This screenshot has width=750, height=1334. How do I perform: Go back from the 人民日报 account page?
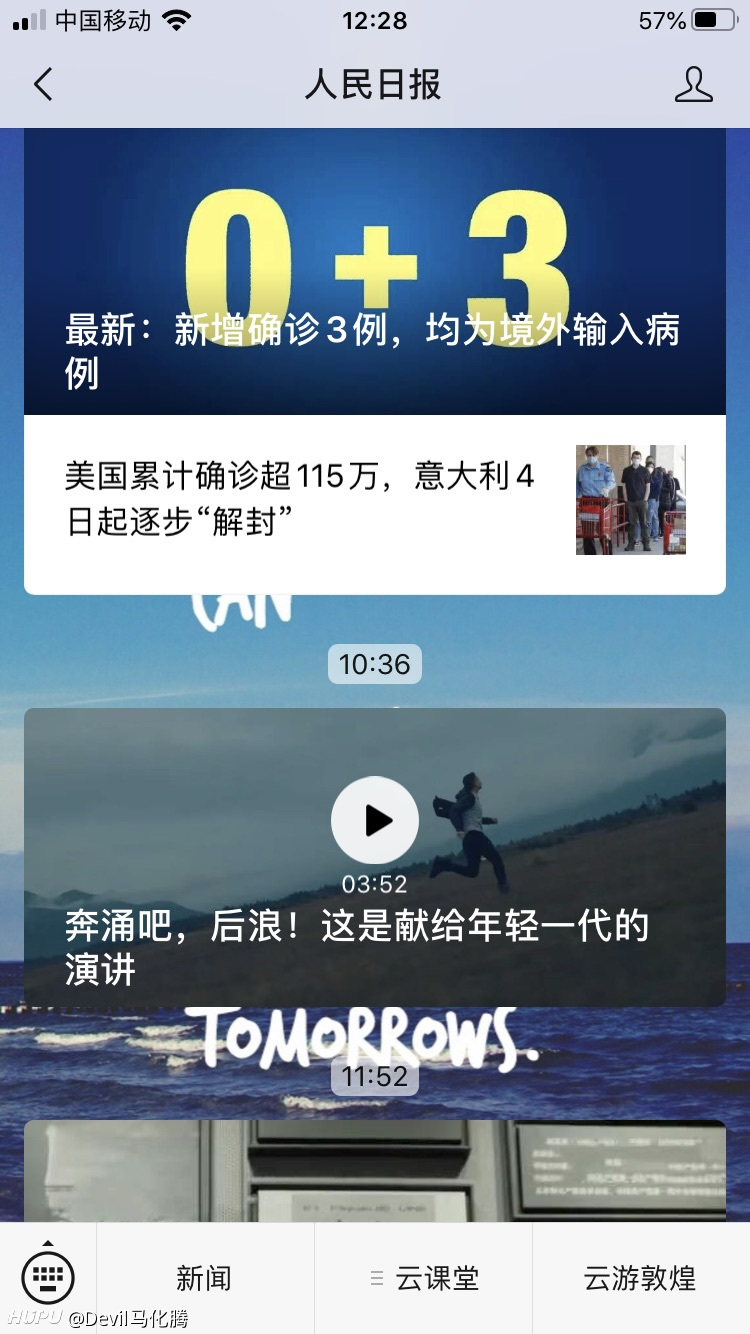point(42,85)
